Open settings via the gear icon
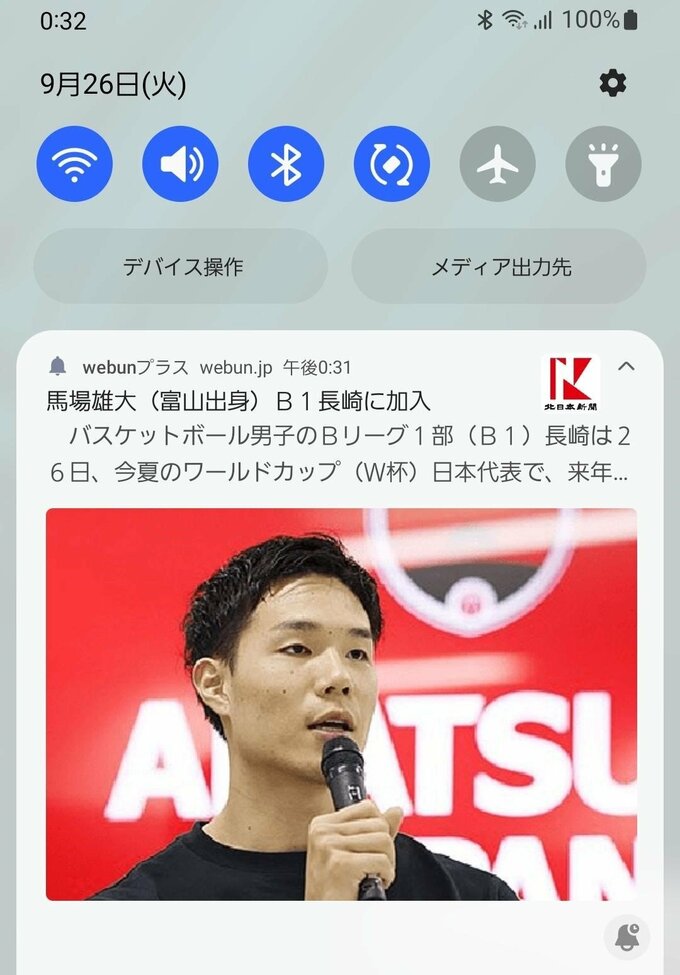 [612, 84]
